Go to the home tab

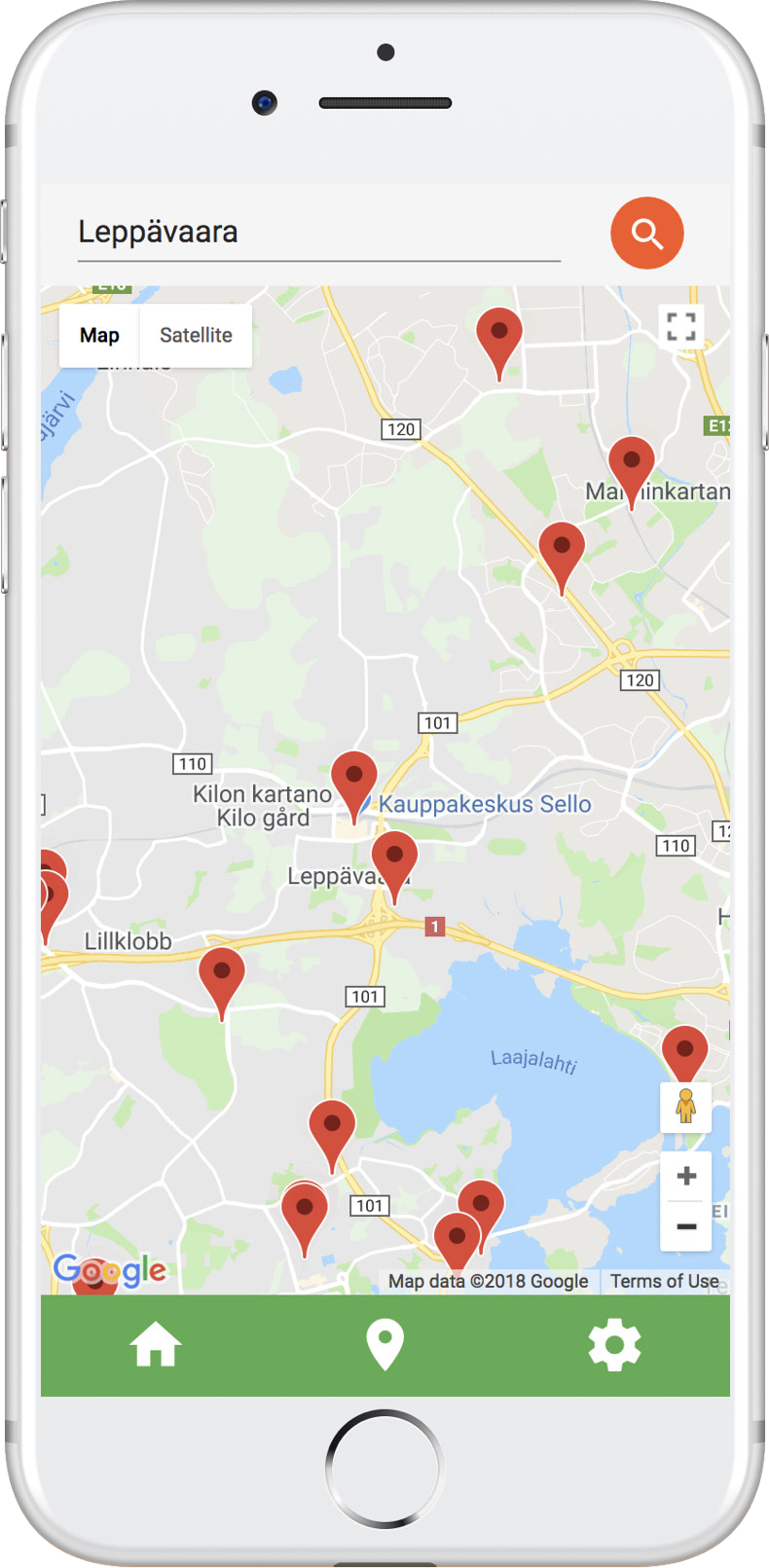[156, 1345]
